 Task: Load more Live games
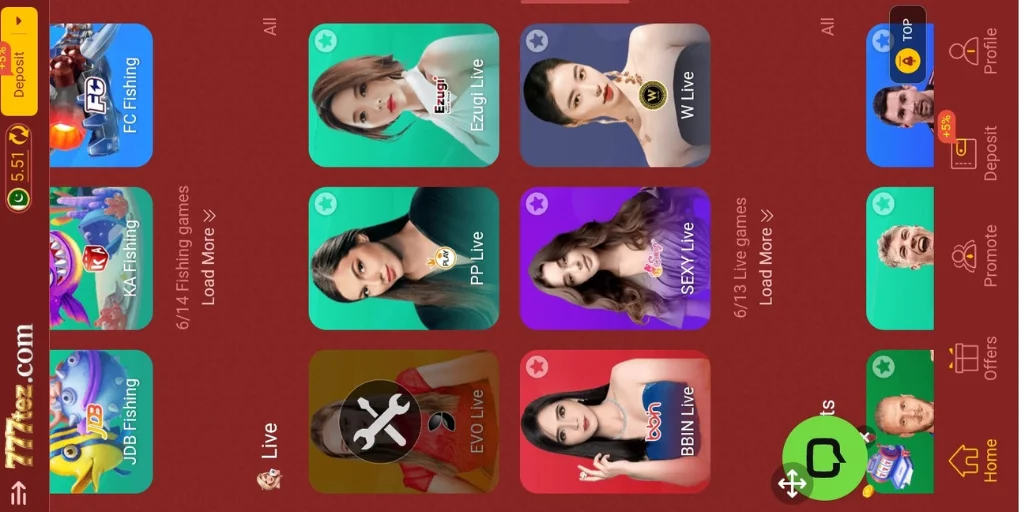[766, 251]
